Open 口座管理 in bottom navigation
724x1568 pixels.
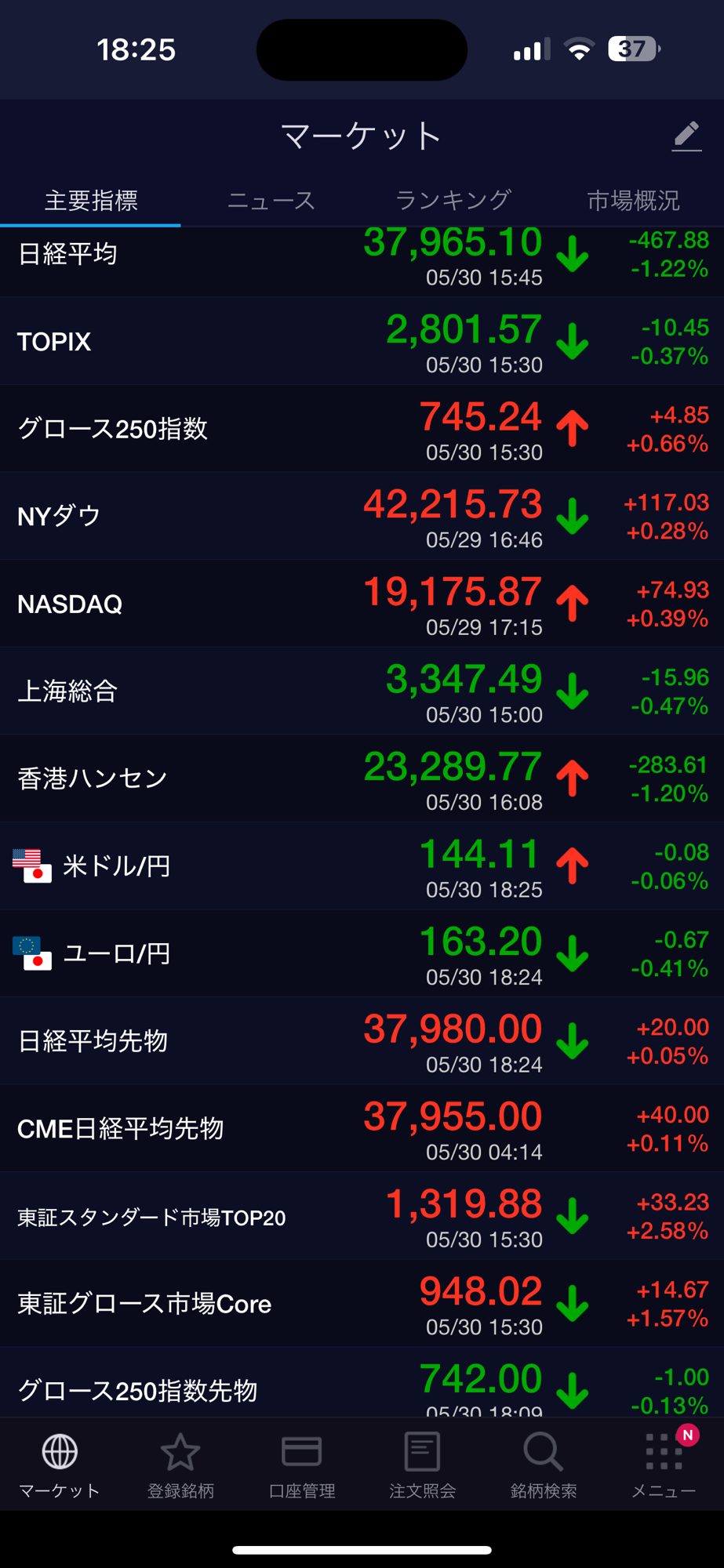pos(301,1465)
